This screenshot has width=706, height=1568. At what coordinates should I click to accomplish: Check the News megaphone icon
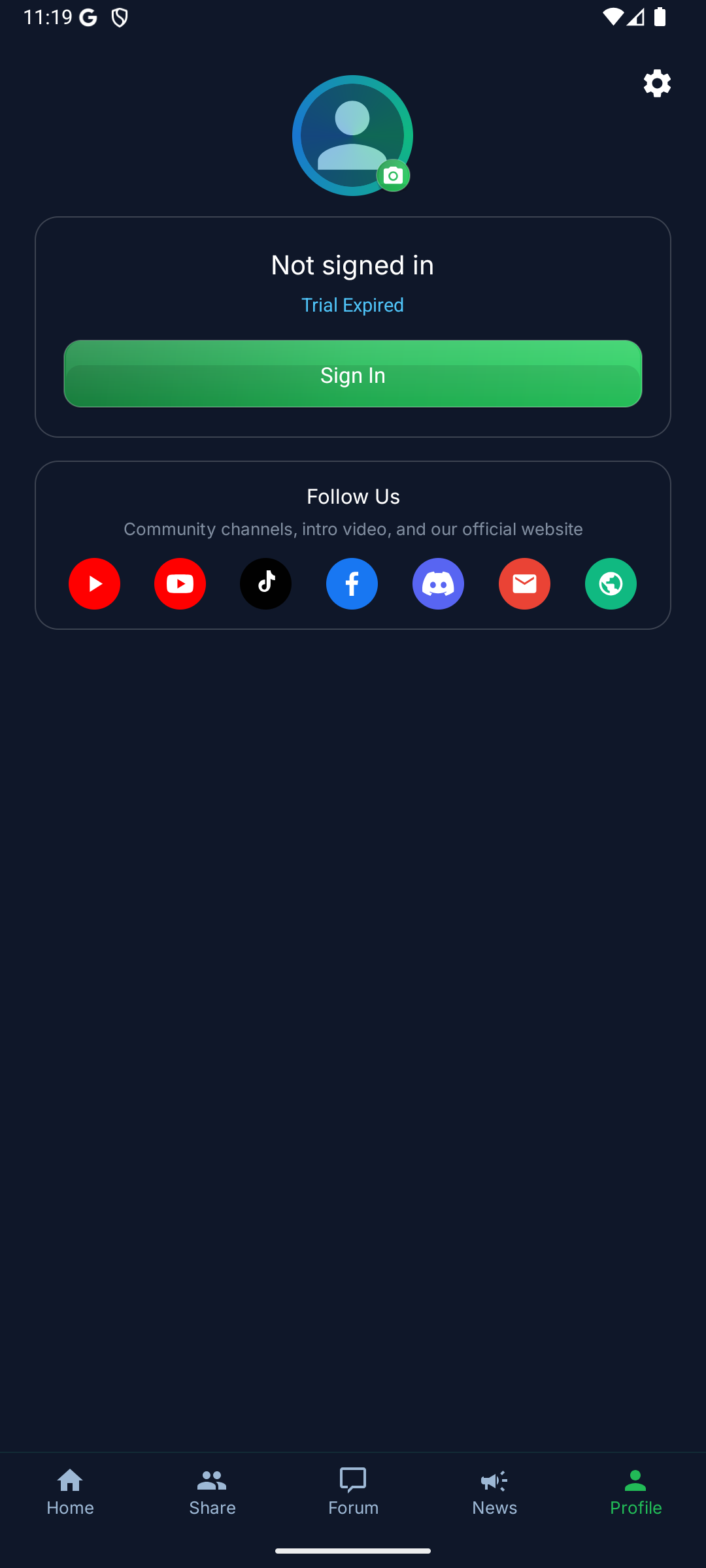[x=494, y=1481]
